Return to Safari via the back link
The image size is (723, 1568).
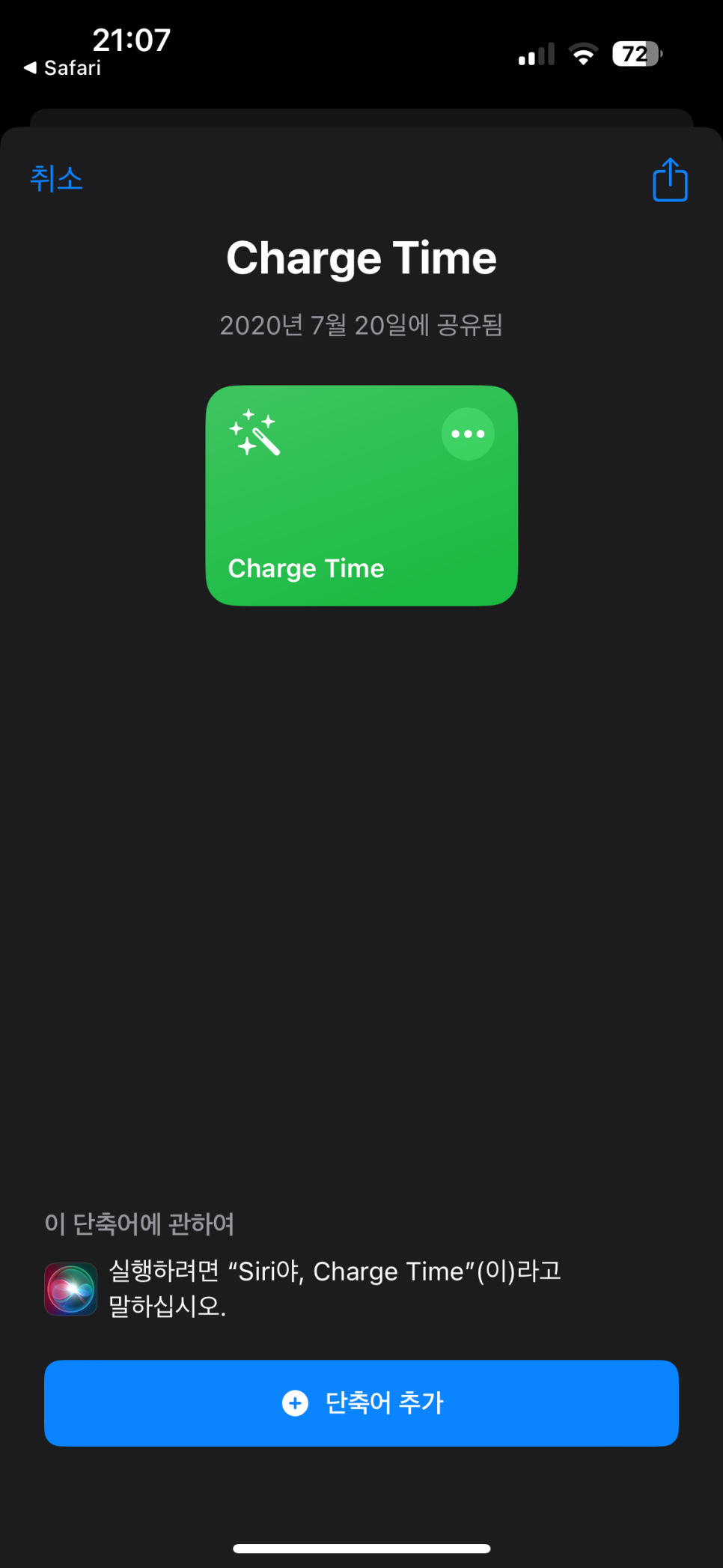coord(62,68)
